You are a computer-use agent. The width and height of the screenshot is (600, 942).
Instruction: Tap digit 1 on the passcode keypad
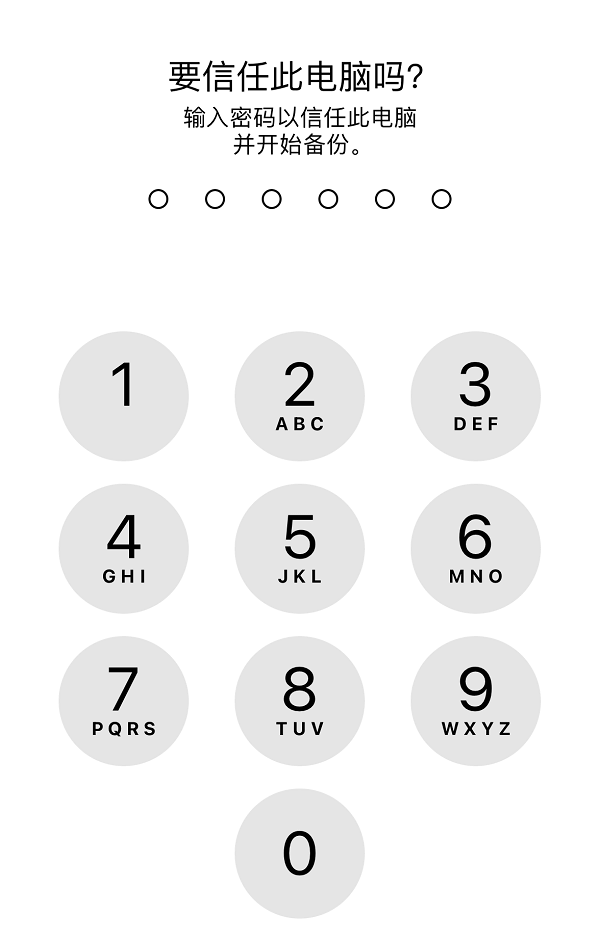(x=123, y=396)
